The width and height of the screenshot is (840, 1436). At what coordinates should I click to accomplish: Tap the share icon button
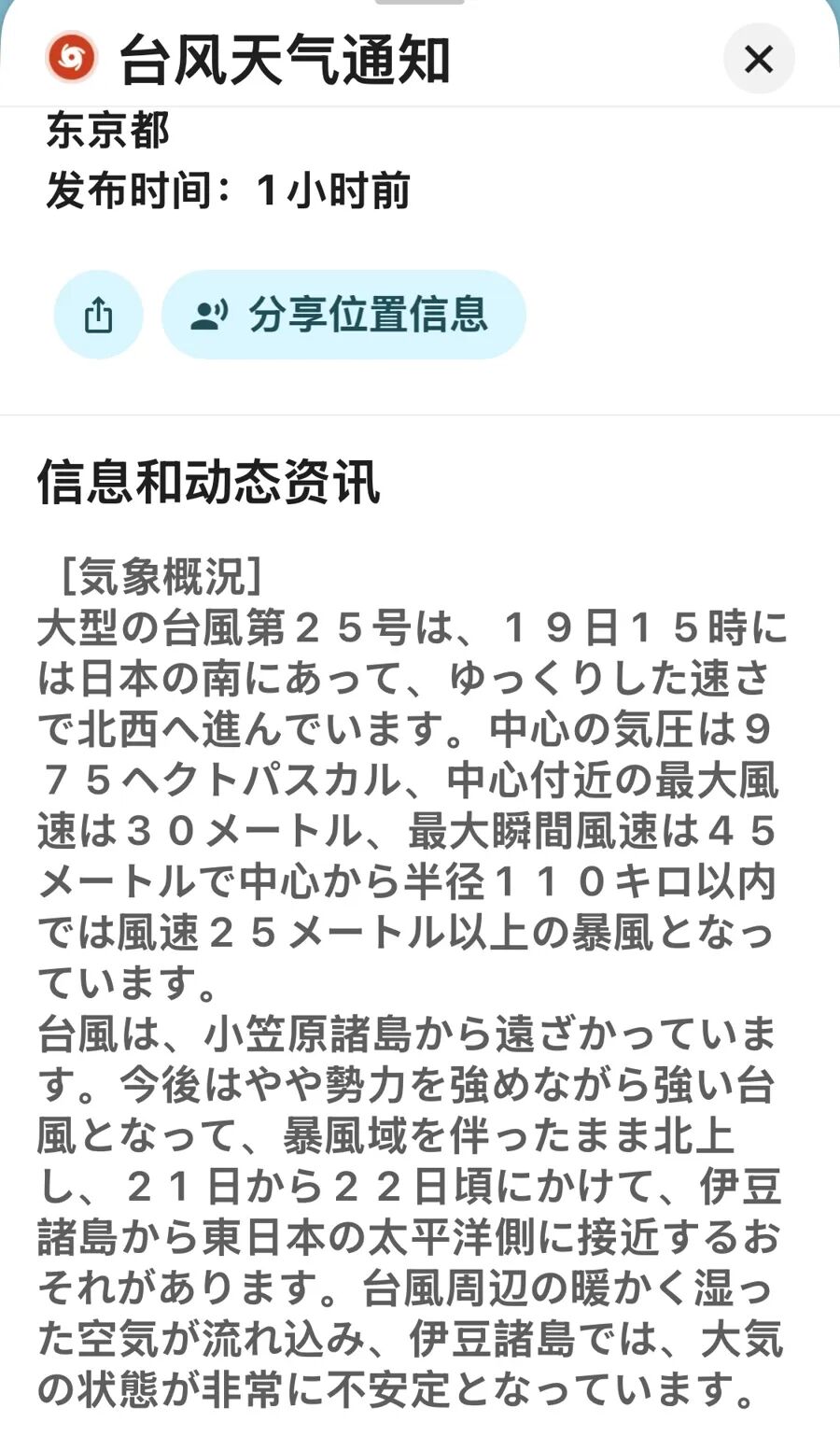pyautogui.click(x=98, y=315)
